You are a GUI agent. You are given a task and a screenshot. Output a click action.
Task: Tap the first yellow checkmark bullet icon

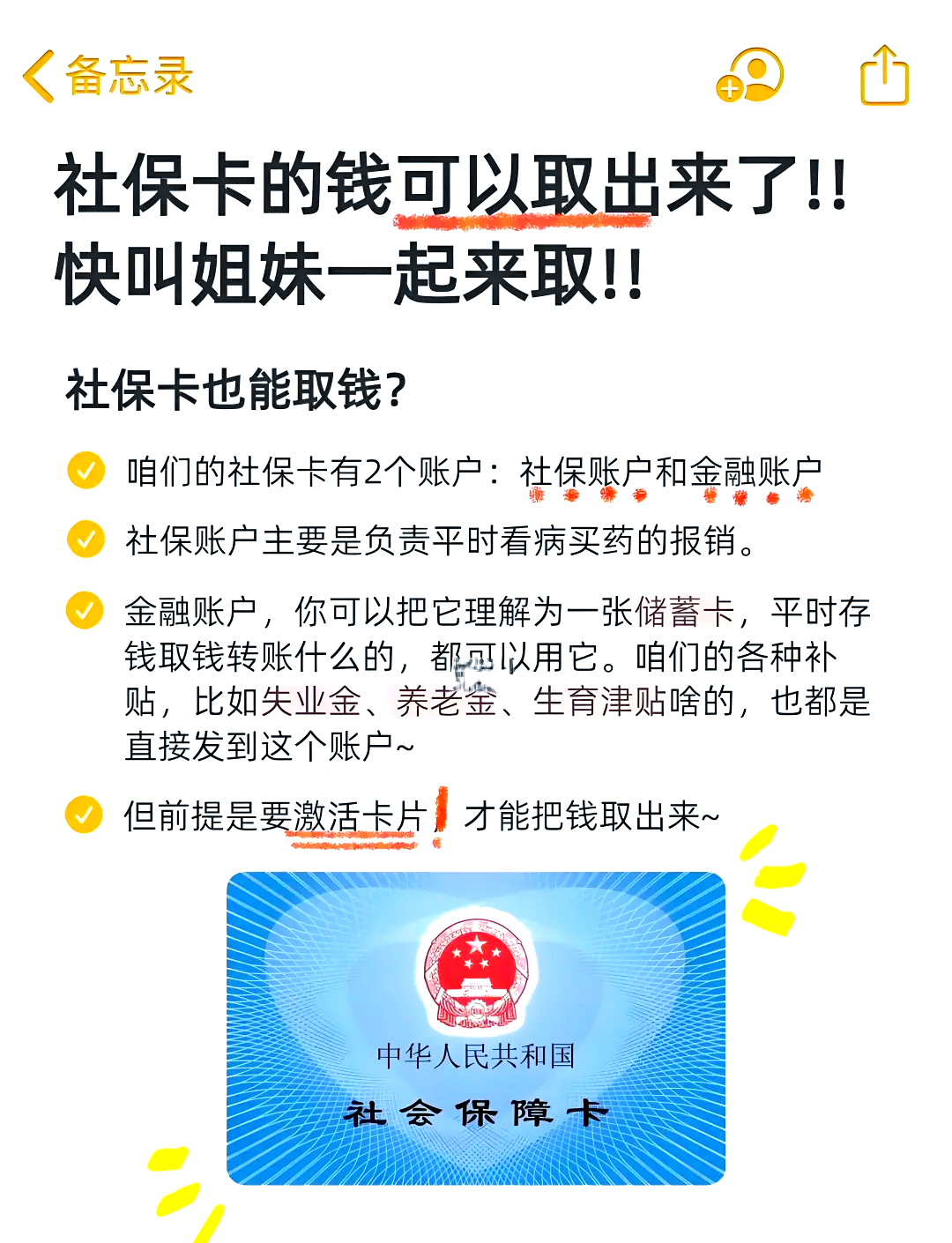click(85, 472)
